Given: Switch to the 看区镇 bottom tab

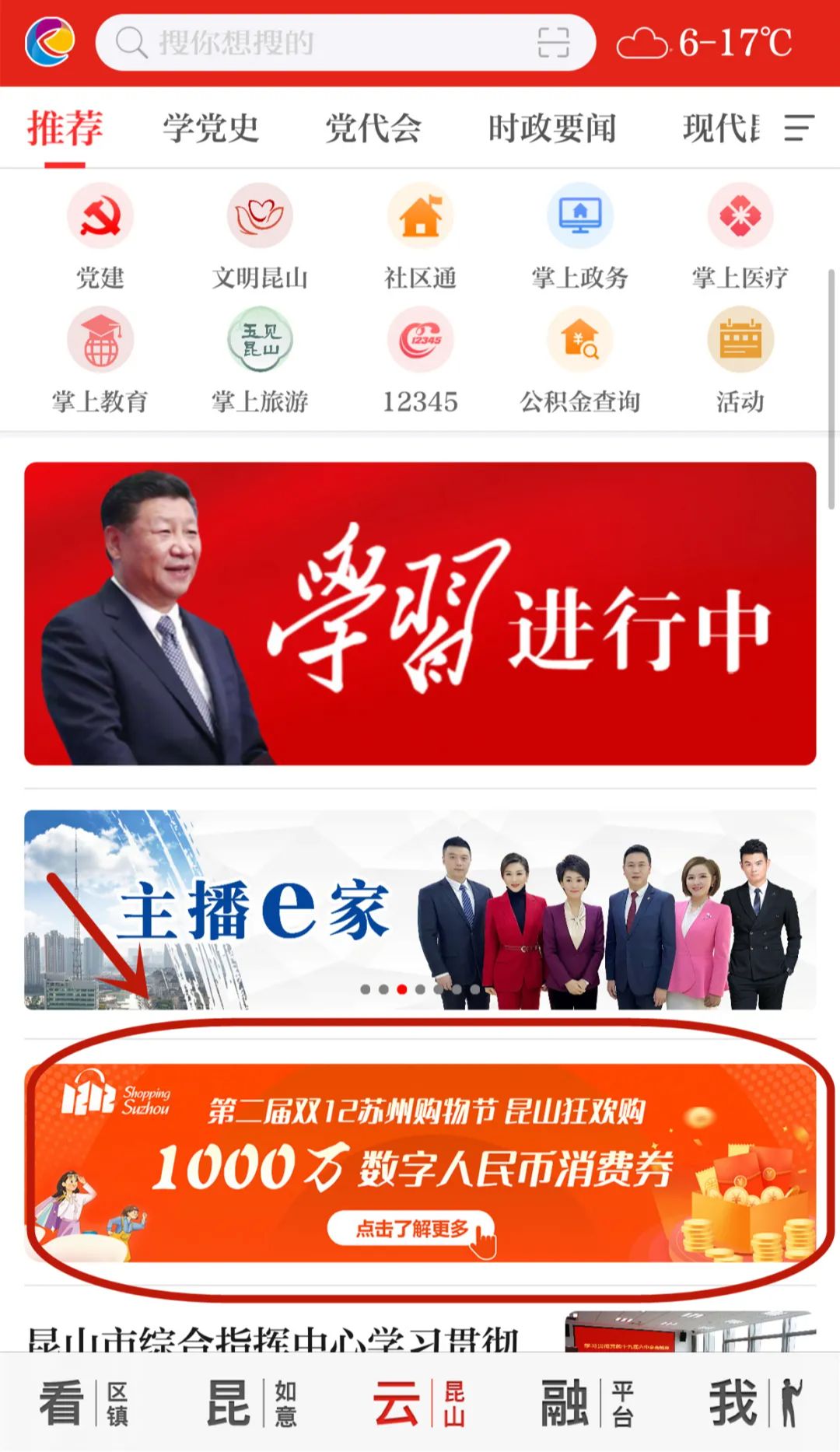Looking at the screenshot, I should pyautogui.click(x=84, y=1402).
